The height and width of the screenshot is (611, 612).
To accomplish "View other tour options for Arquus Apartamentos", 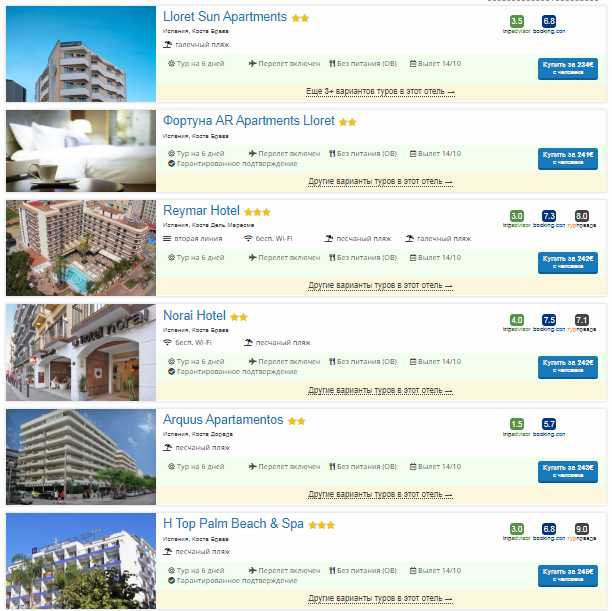I will coord(380,494).
